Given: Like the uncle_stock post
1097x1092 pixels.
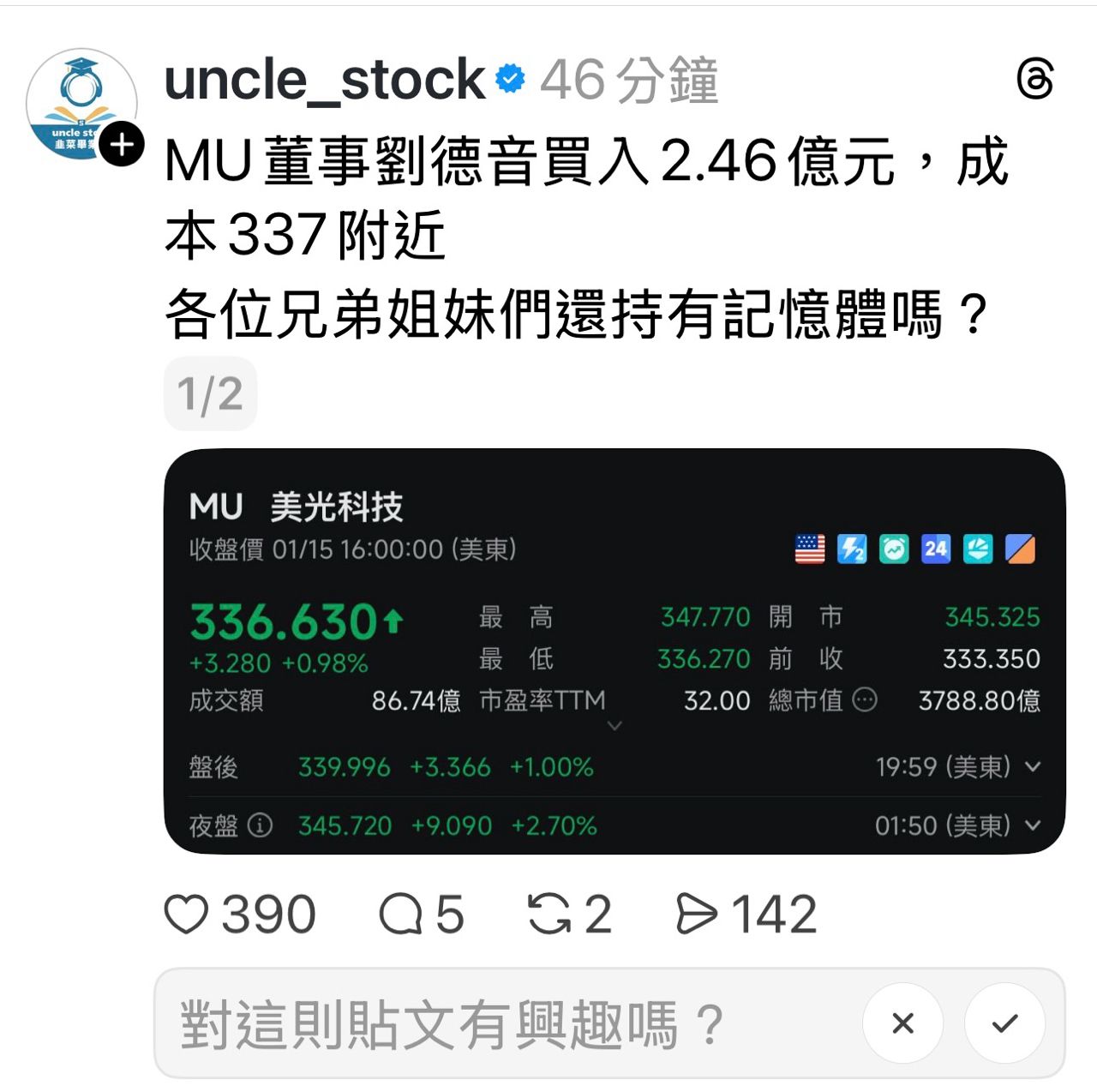Looking at the screenshot, I should pos(186,914).
